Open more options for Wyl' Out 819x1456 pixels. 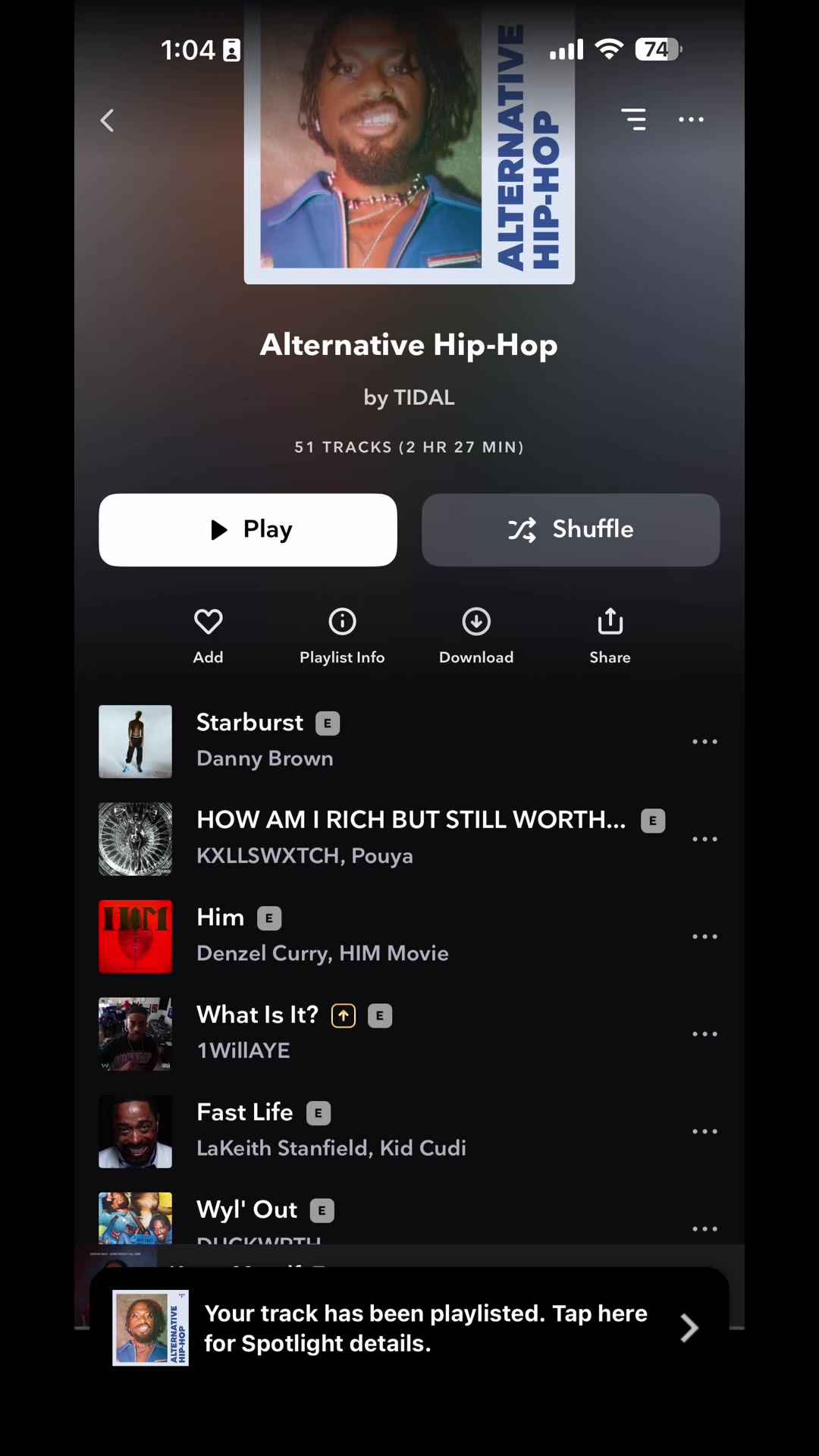pos(704,1228)
